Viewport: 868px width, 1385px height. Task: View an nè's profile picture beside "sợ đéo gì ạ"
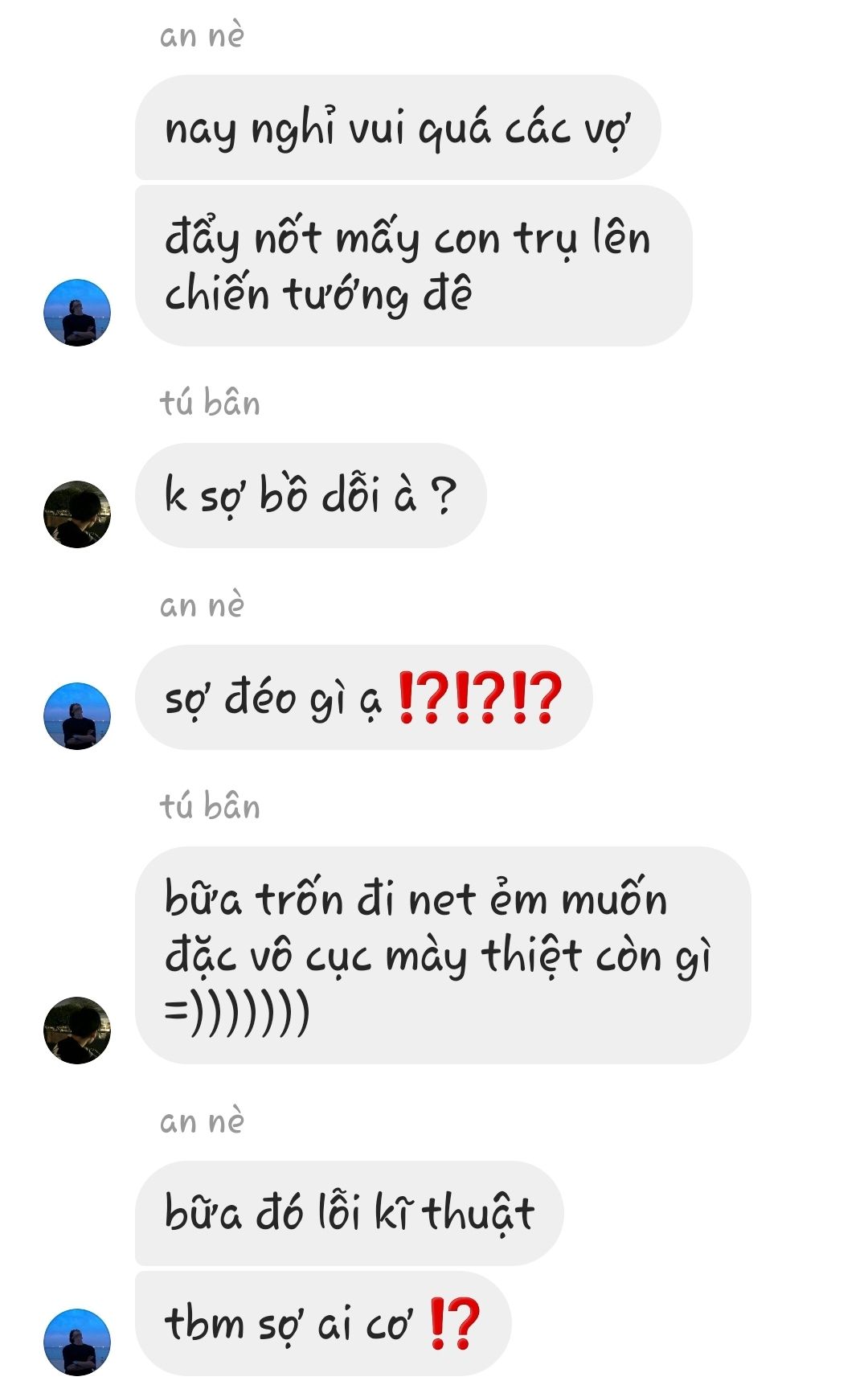coord(77,716)
